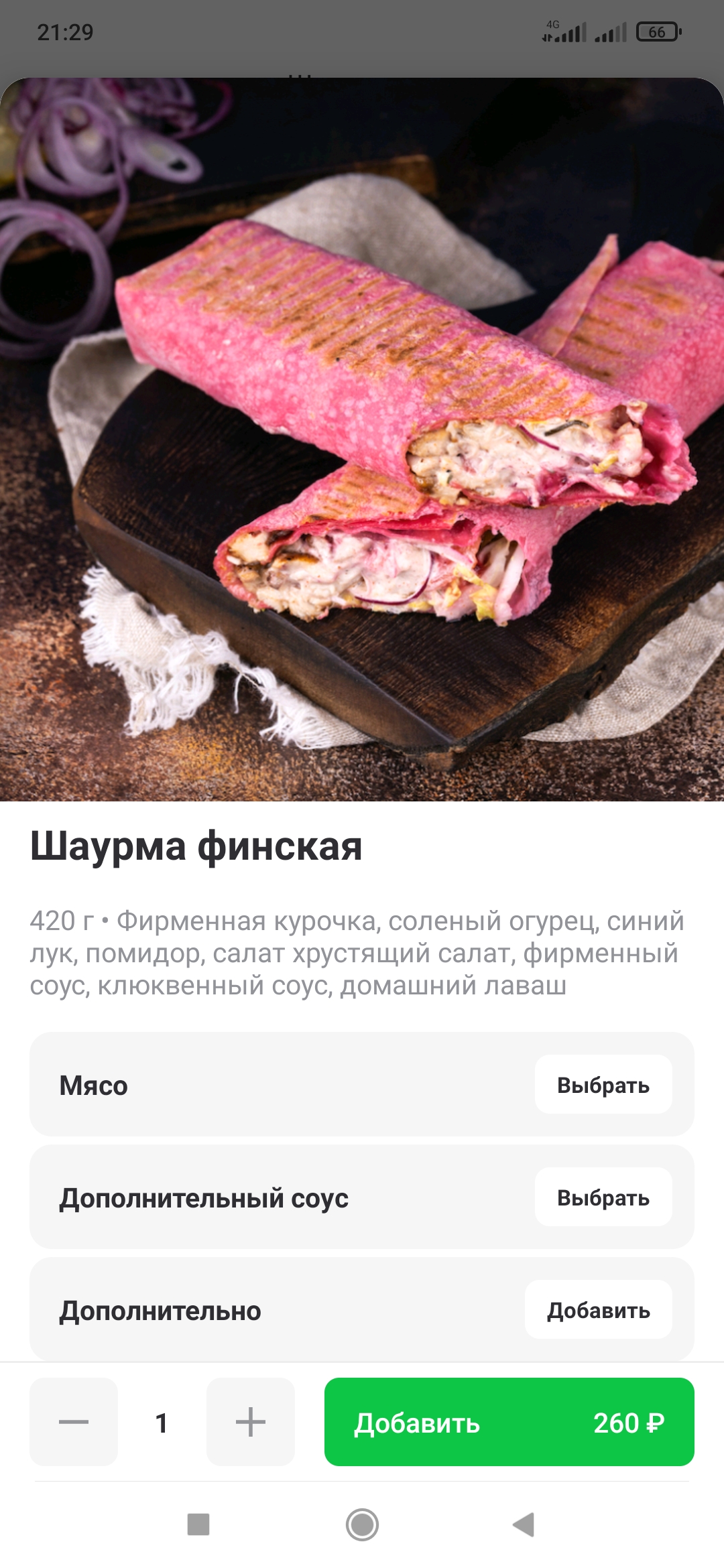The height and width of the screenshot is (1568, 724).
Task: Increase quantity with plus button
Action: [251, 1422]
